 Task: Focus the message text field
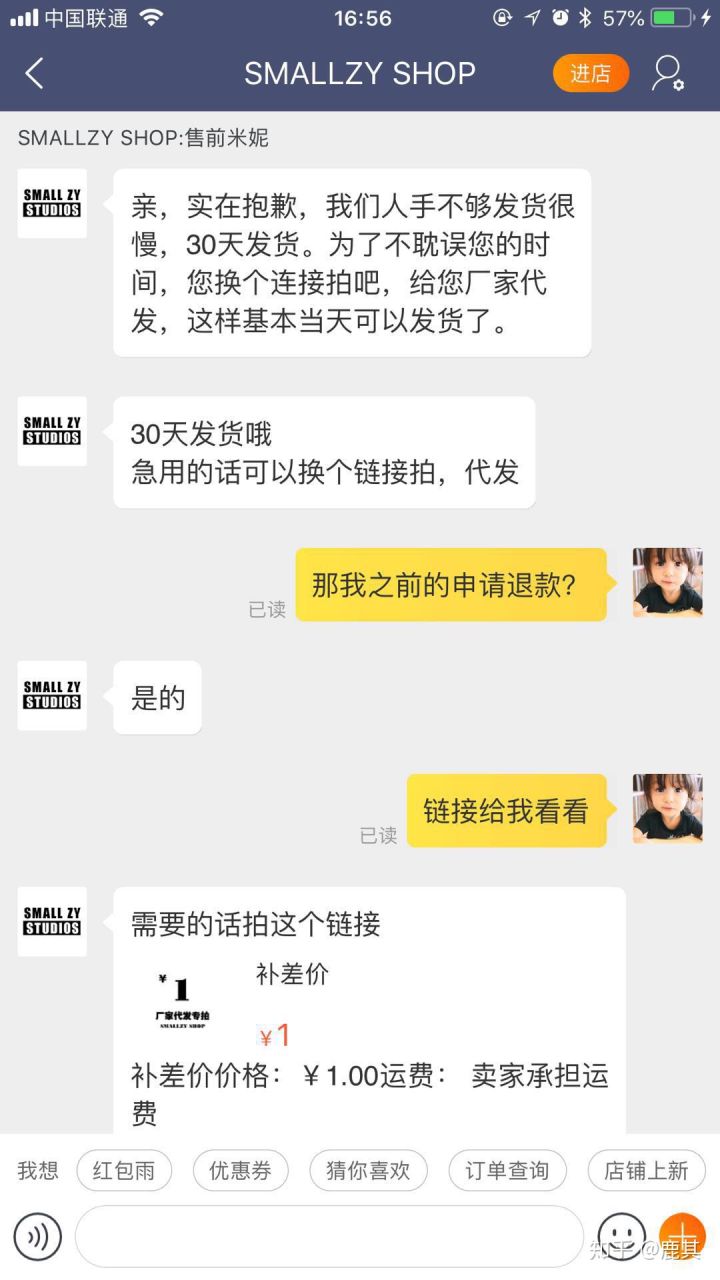coord(329,1237)
